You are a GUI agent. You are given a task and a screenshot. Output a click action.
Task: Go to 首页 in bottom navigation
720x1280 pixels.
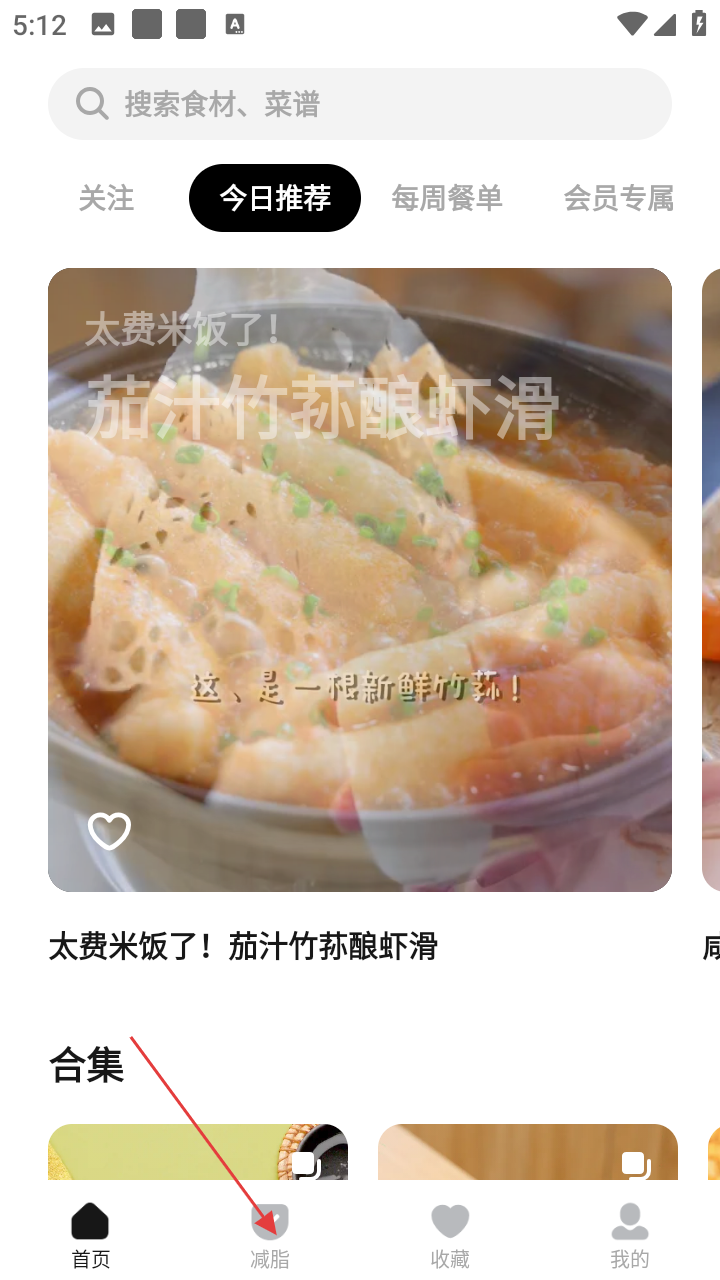coord(90,1236)
